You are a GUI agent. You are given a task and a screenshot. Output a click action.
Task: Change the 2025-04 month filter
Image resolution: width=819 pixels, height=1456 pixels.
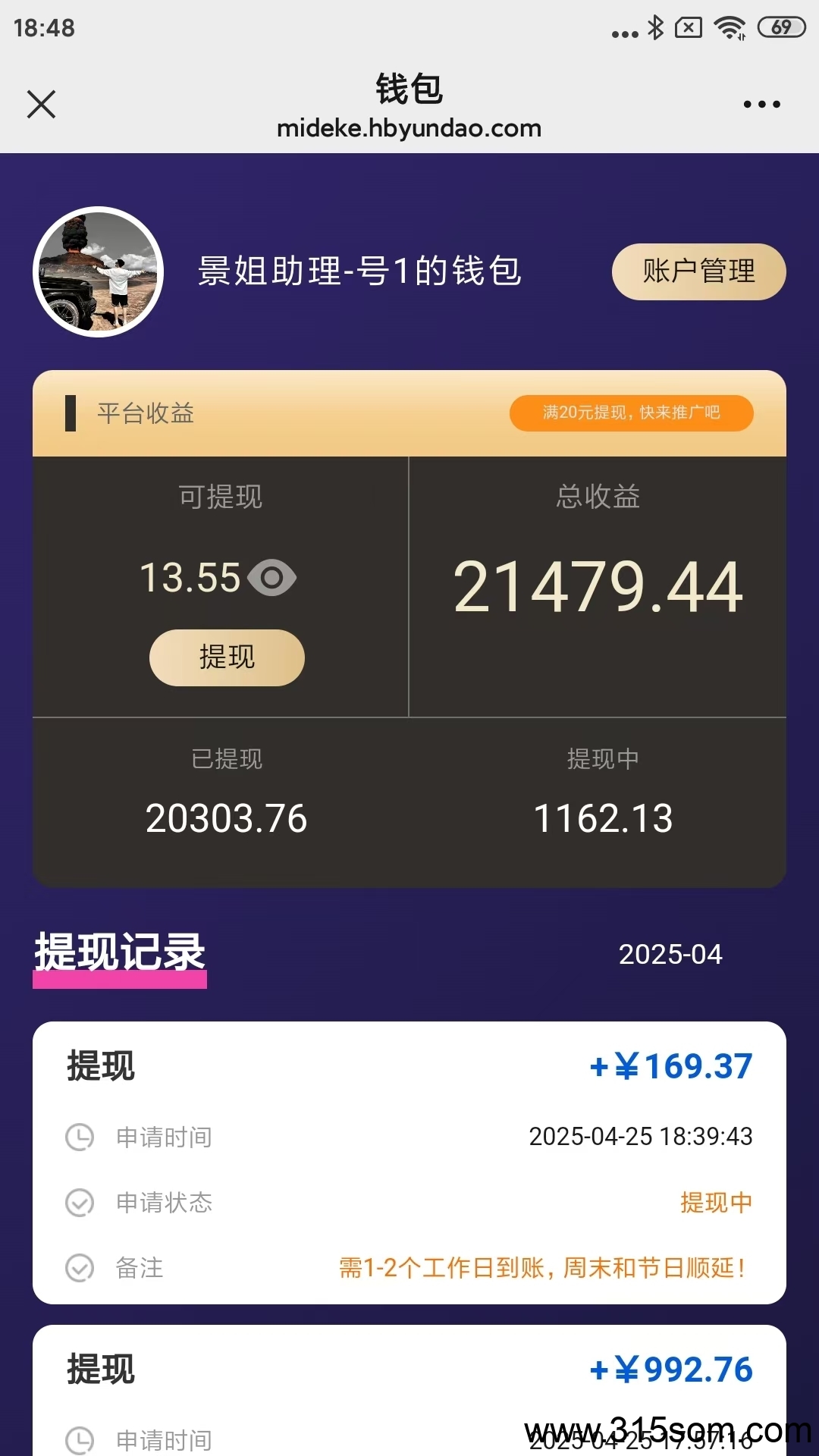tap(670, 954)
